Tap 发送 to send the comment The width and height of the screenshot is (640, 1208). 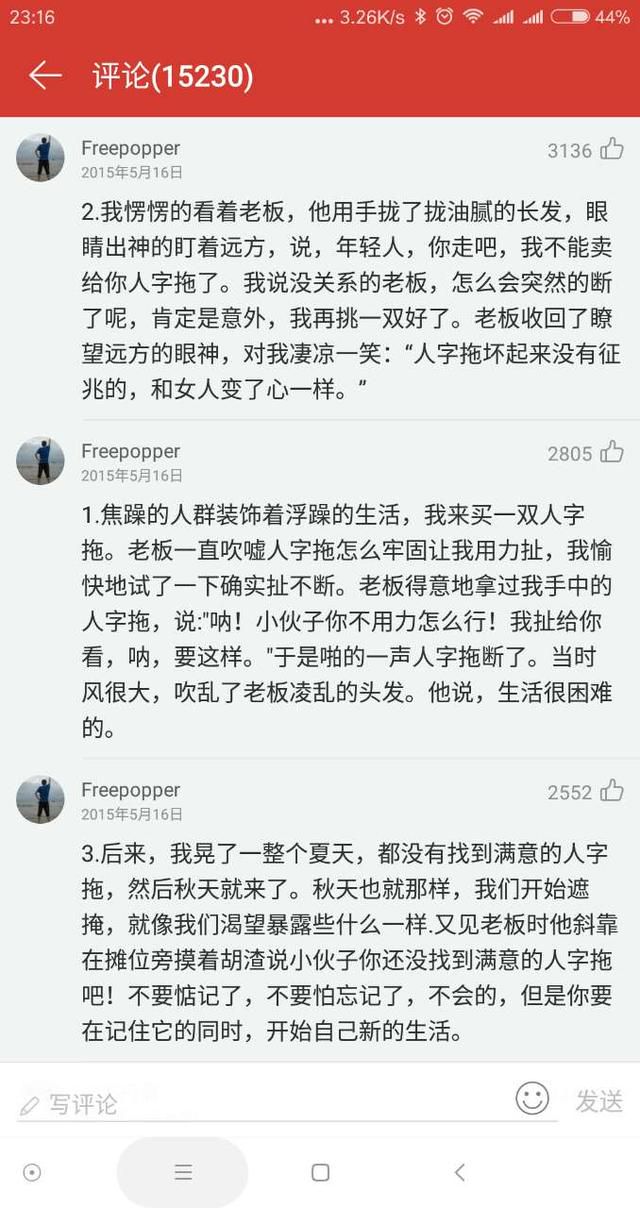(x=599, y=1101)
